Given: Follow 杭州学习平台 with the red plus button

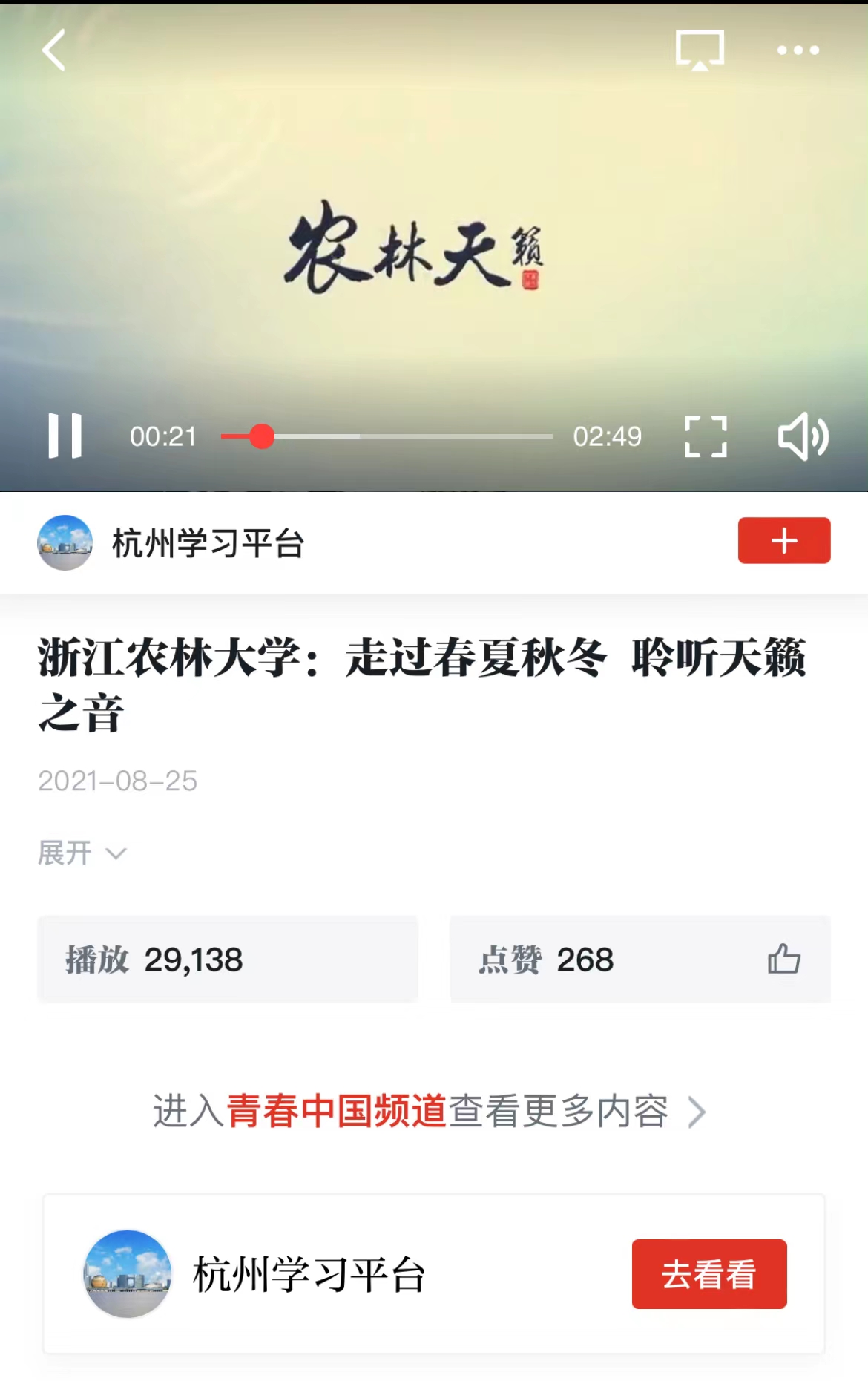Looking at the screenshot, I should pos(783,541).
